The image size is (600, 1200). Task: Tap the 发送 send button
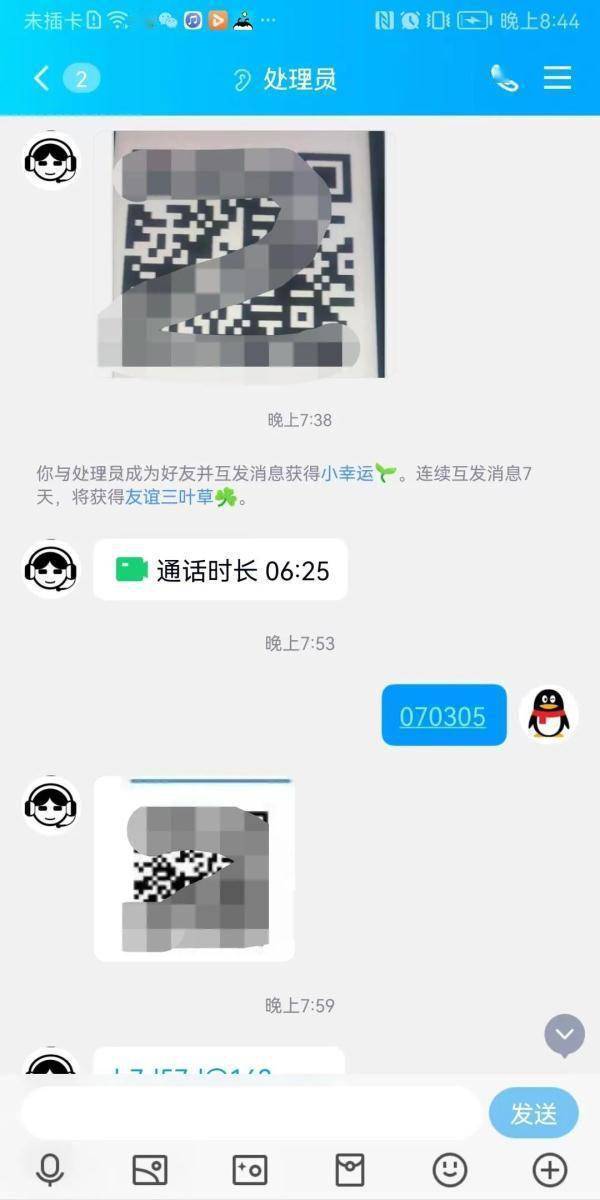point(533,1113)
